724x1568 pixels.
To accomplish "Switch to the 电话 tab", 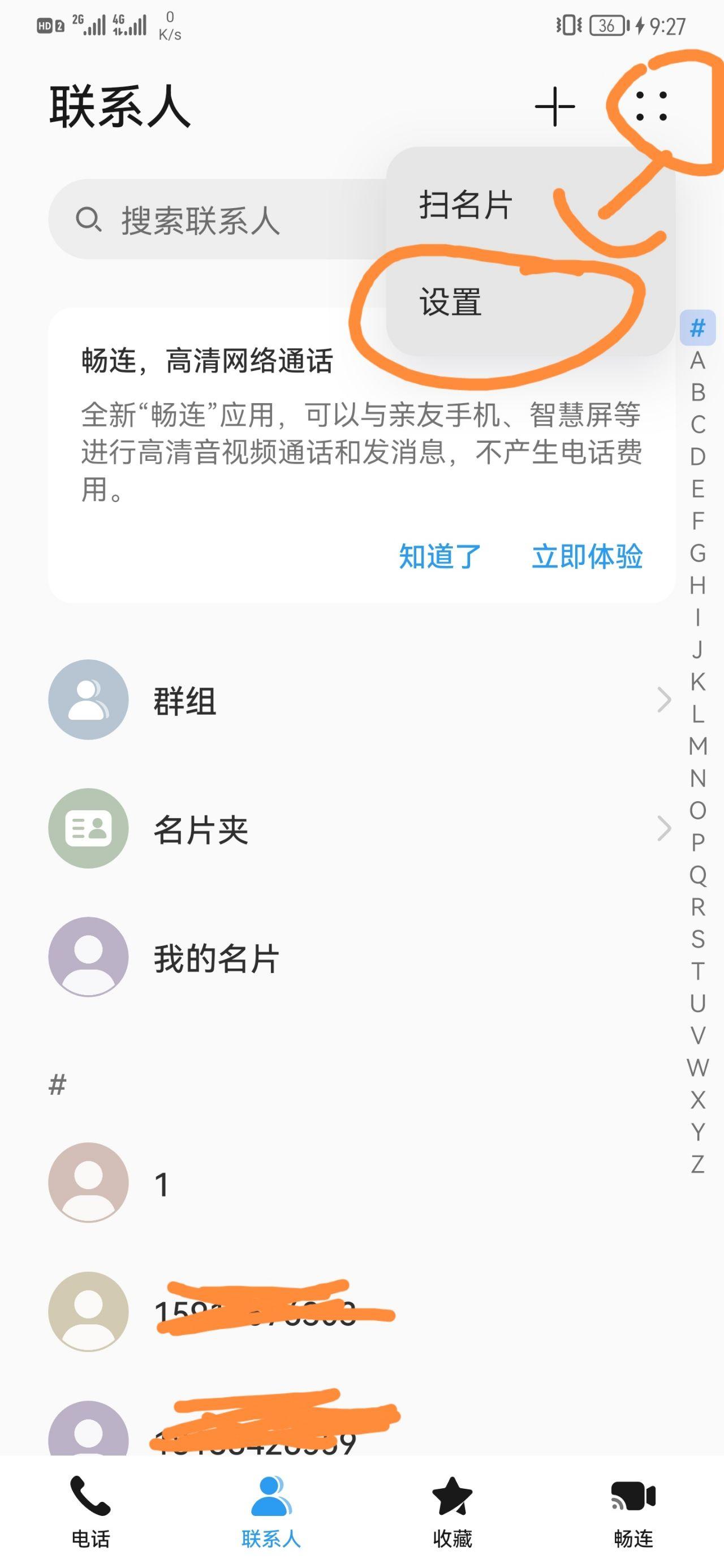I will 90,1510.
